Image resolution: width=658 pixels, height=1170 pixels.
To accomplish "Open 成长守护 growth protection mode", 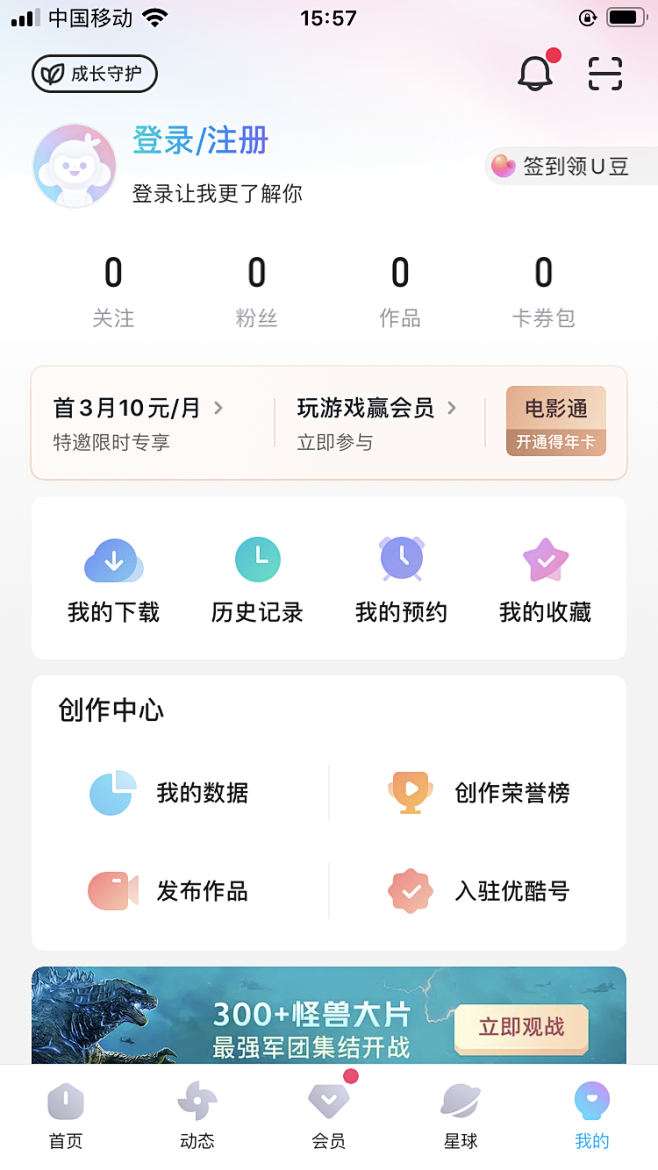I will click(95, 74).
